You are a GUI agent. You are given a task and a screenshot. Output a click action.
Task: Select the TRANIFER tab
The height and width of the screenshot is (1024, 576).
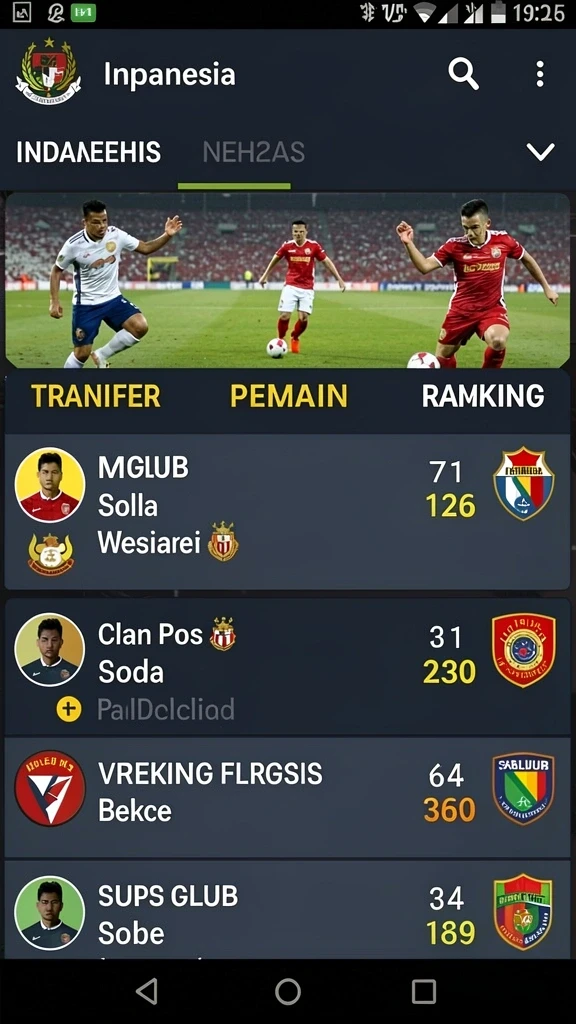95,396
